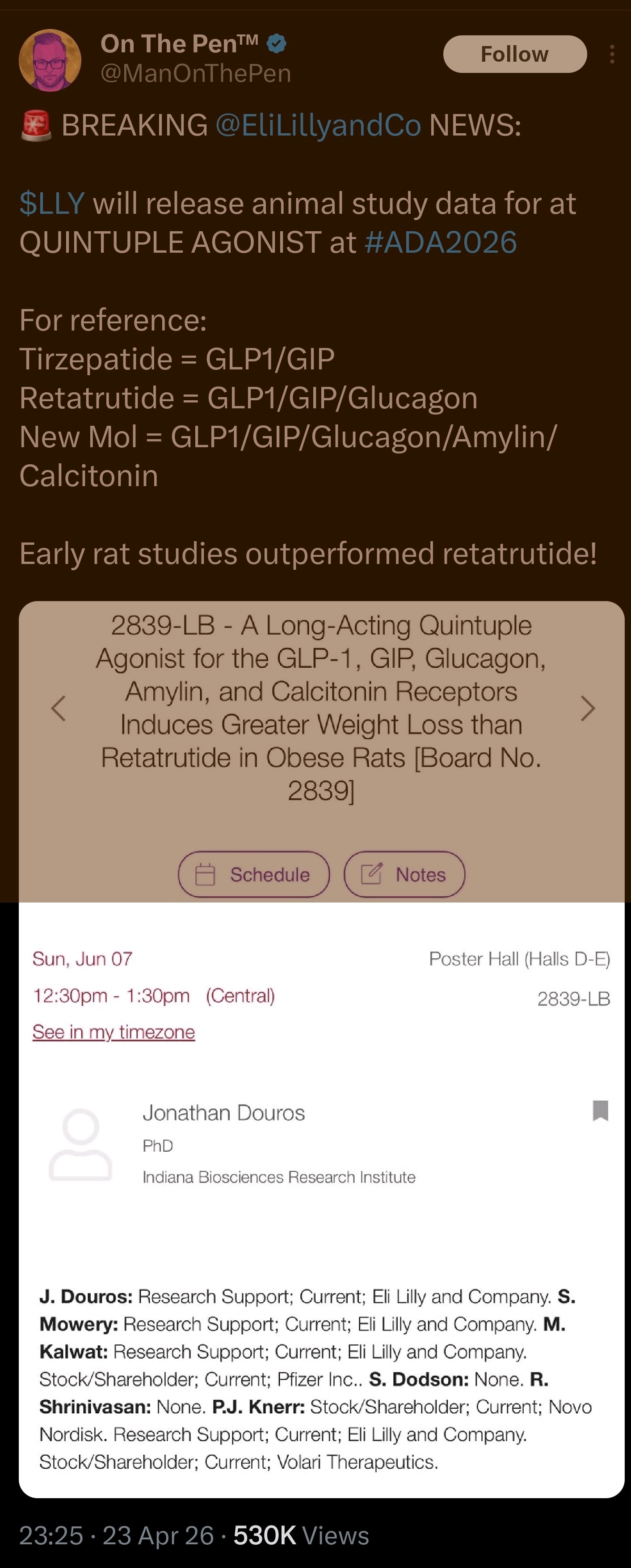Open On The Pen profile avatar

[50, 59]
